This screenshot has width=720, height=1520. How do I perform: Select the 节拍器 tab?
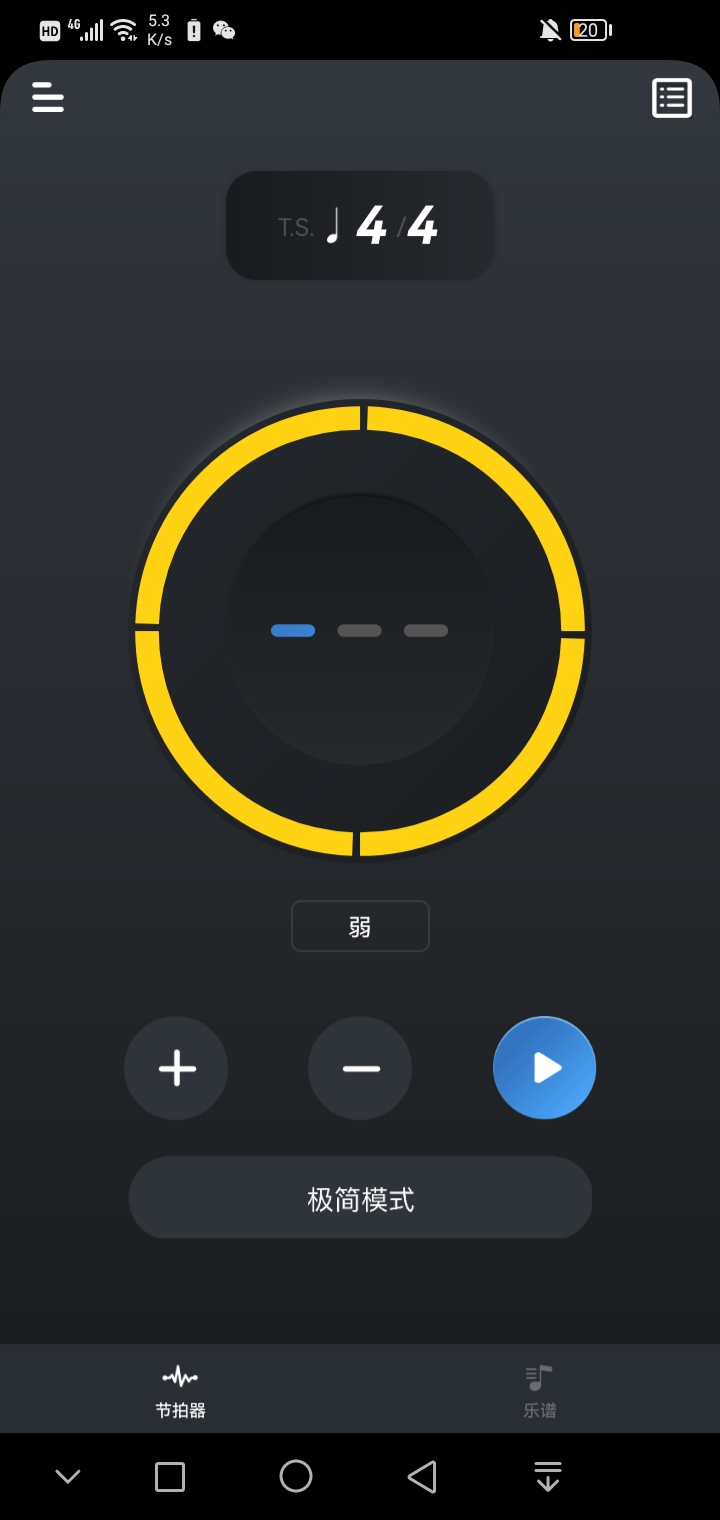point(180,1390)
